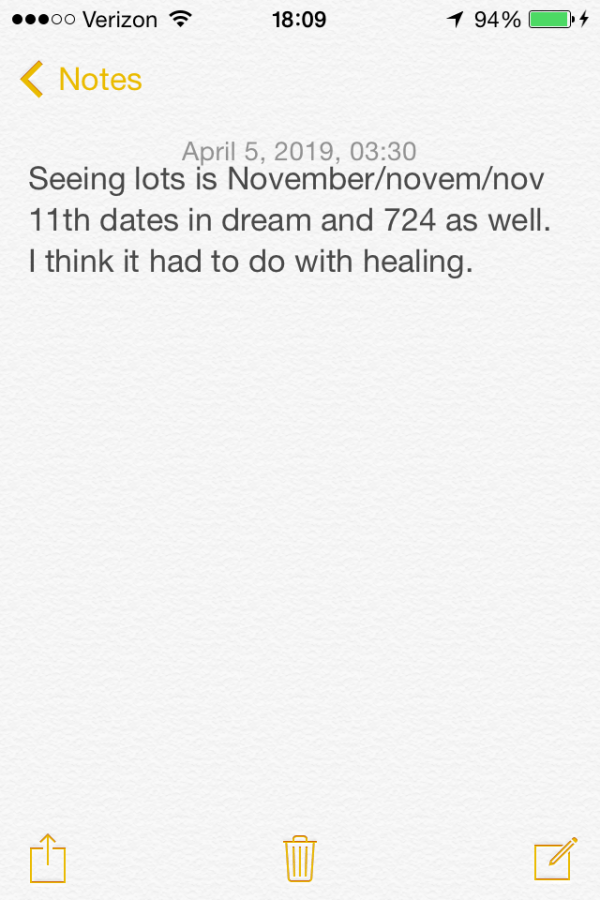Compose a new note

point(555,858)
